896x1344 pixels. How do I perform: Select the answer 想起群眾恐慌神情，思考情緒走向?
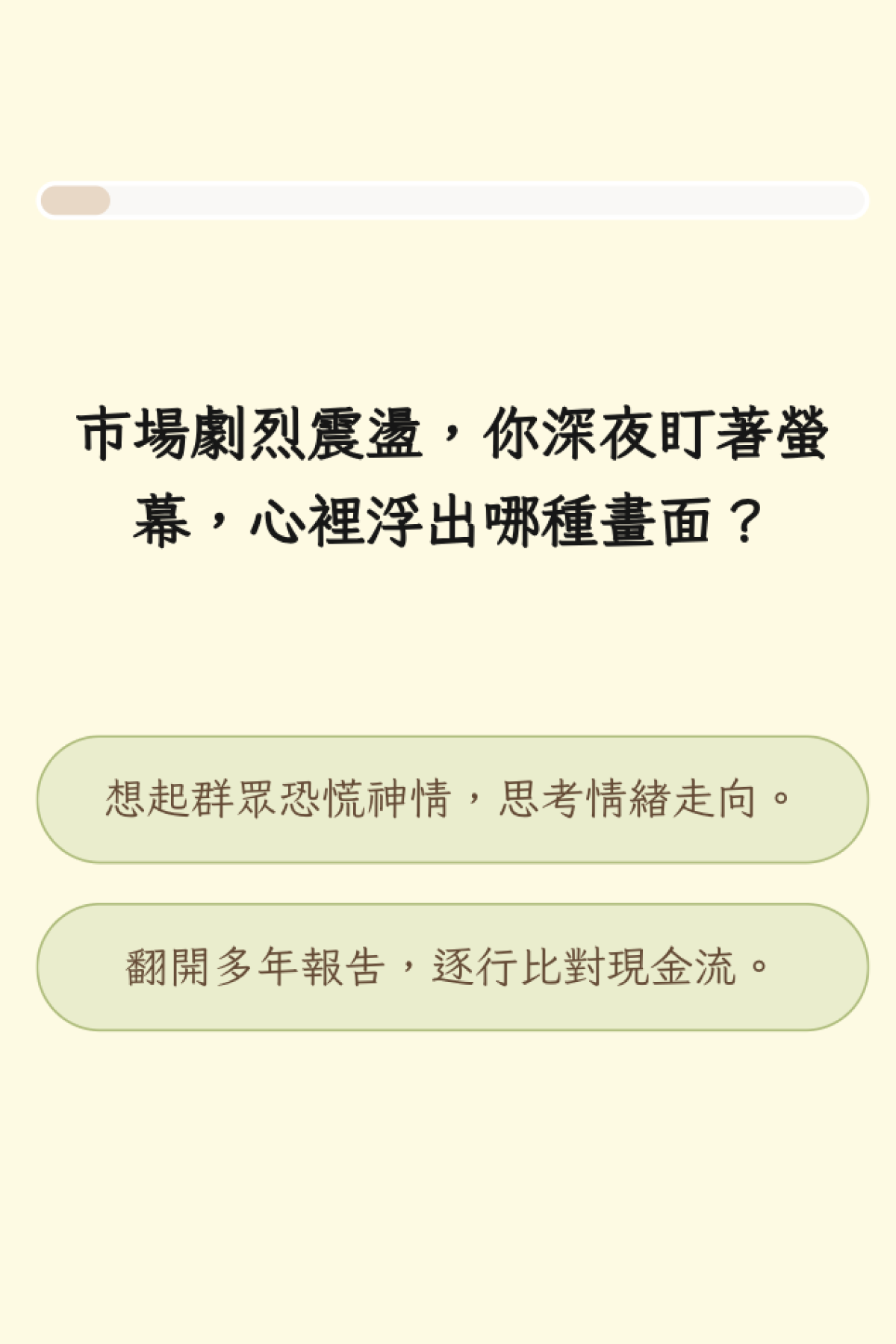(452, 799)
